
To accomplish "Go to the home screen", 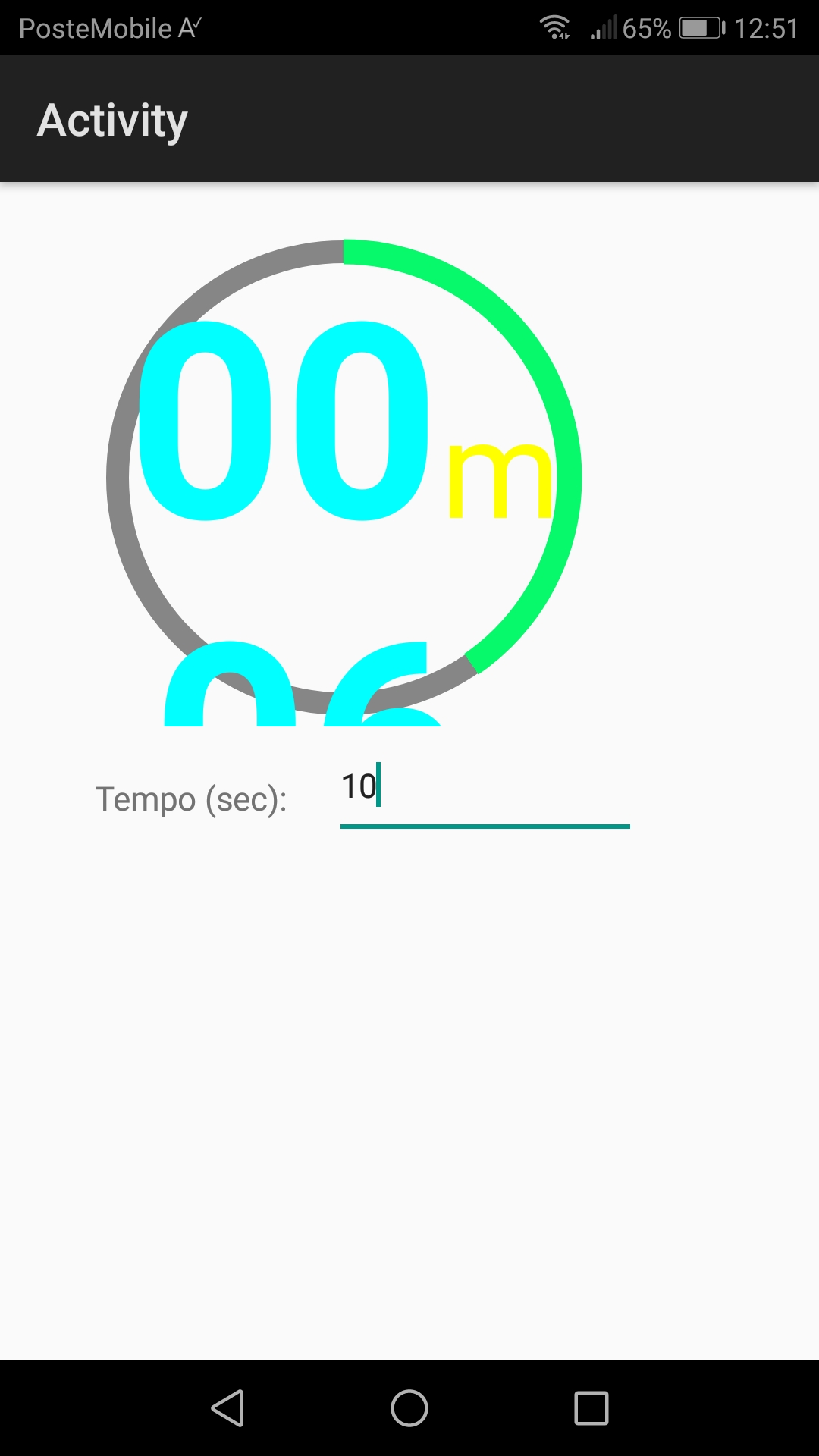I will [409, 1408].
